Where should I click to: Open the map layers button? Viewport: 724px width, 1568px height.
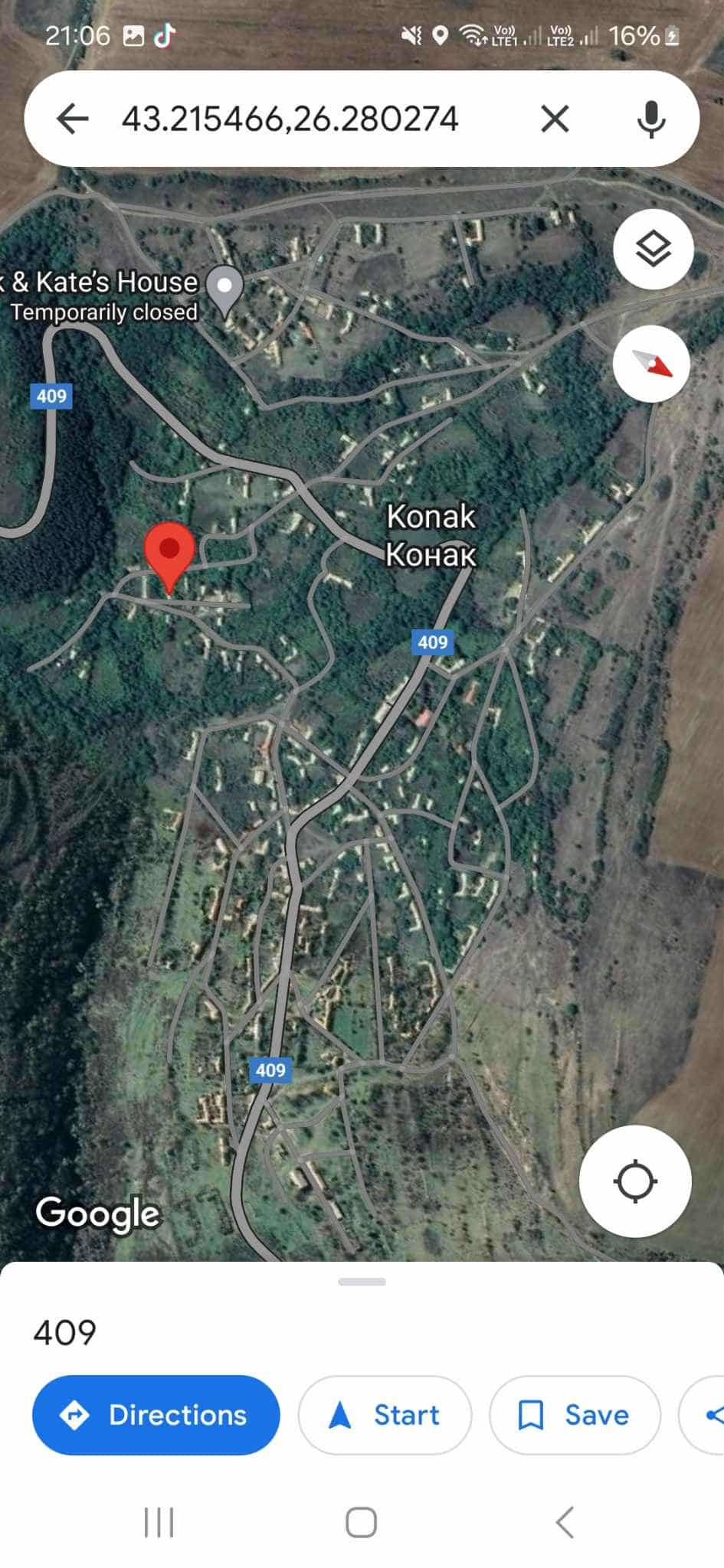tap(654, 249)
